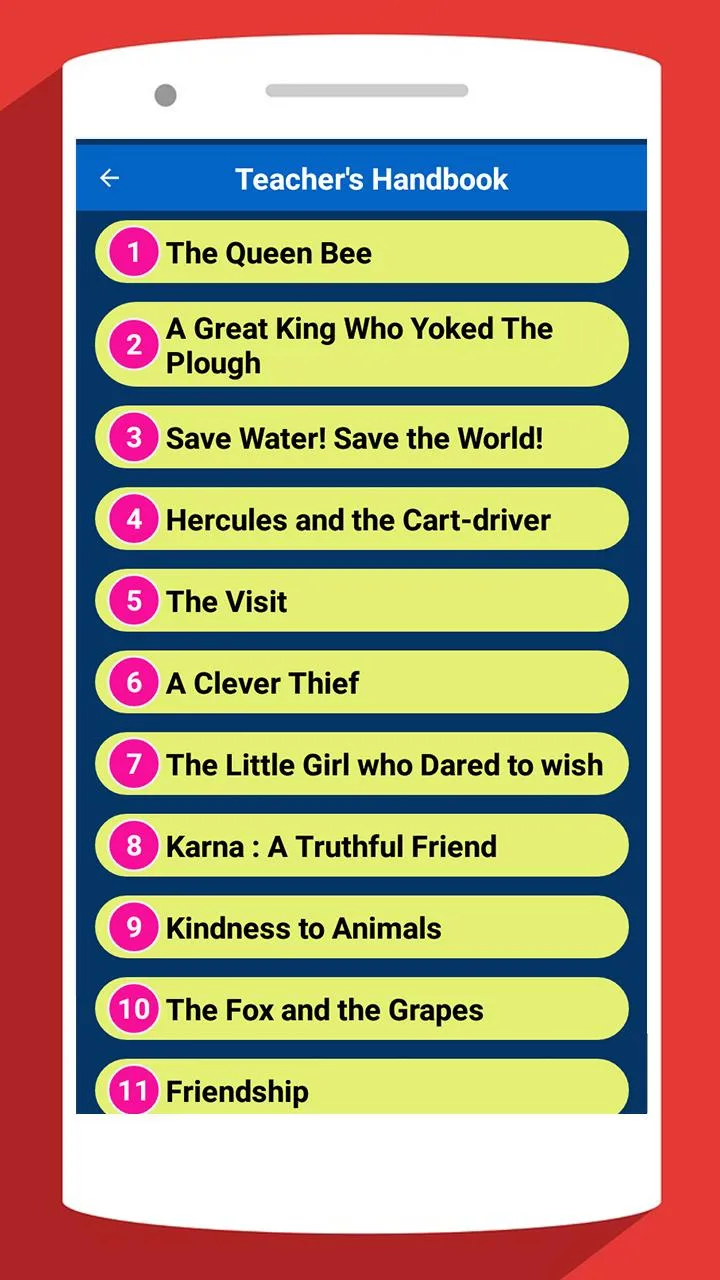Open lesson 5 The Visit

tap(362, 601)
